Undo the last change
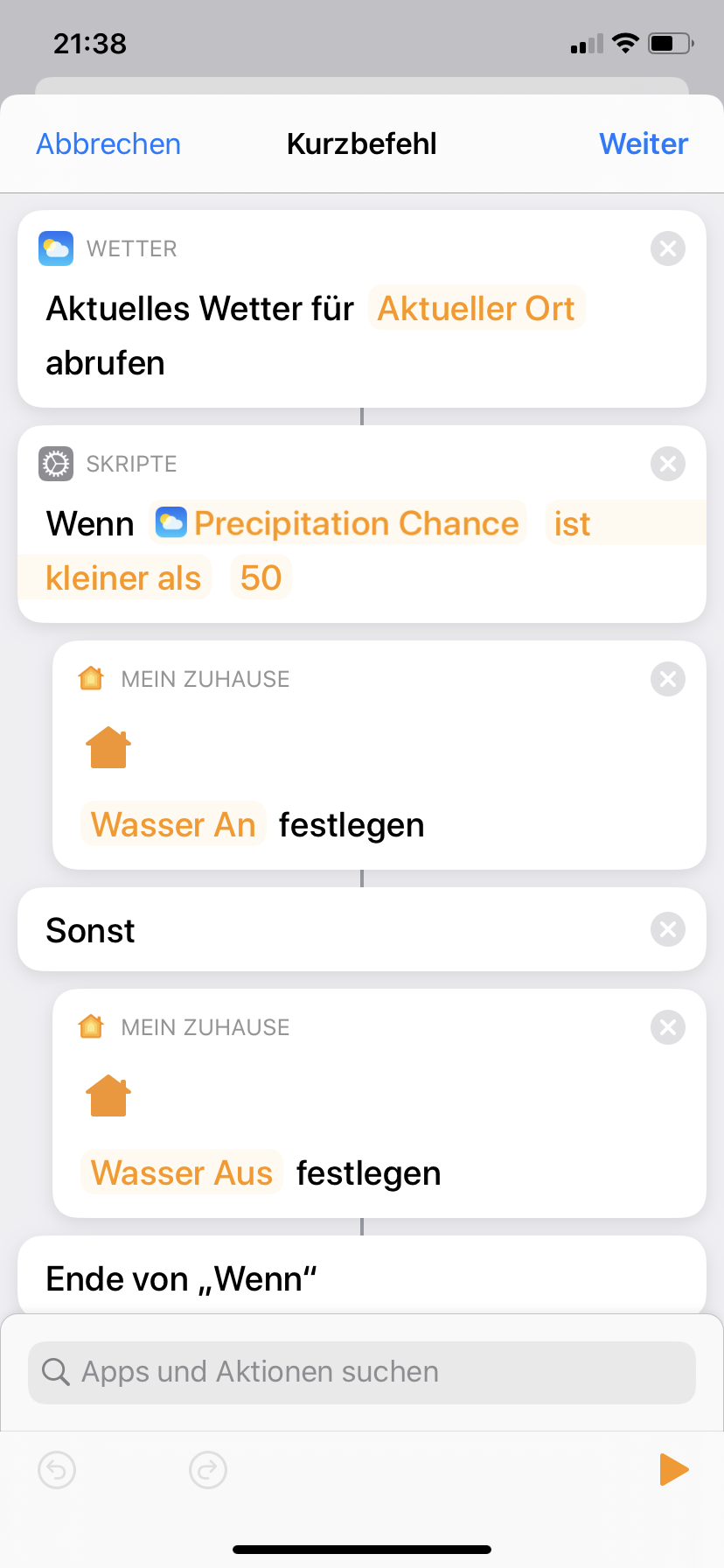Image resolution: width=724 pixels, height=1568 pixels. pos(58,1470)
